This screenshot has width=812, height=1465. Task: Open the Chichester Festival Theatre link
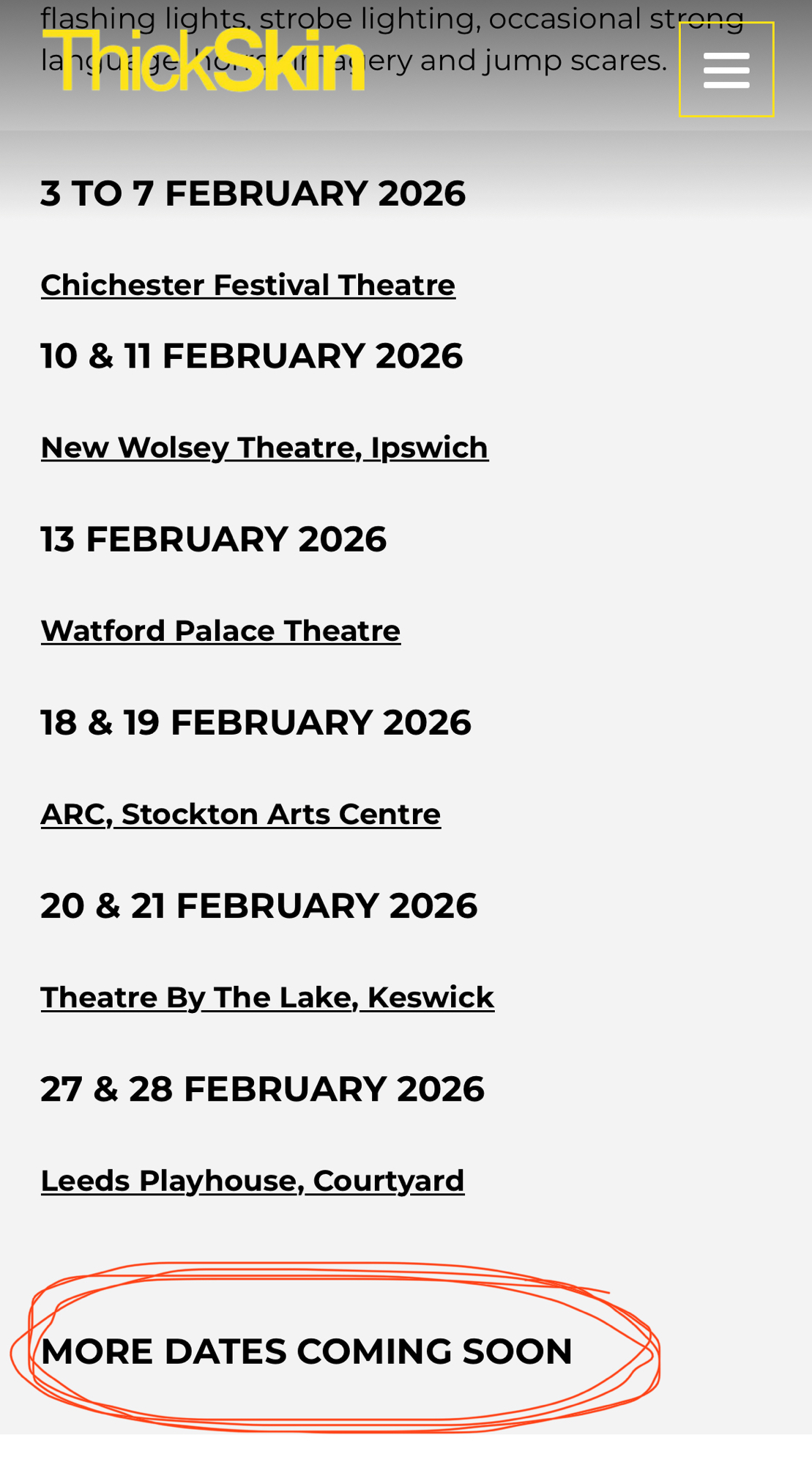(x=248, y=285)
